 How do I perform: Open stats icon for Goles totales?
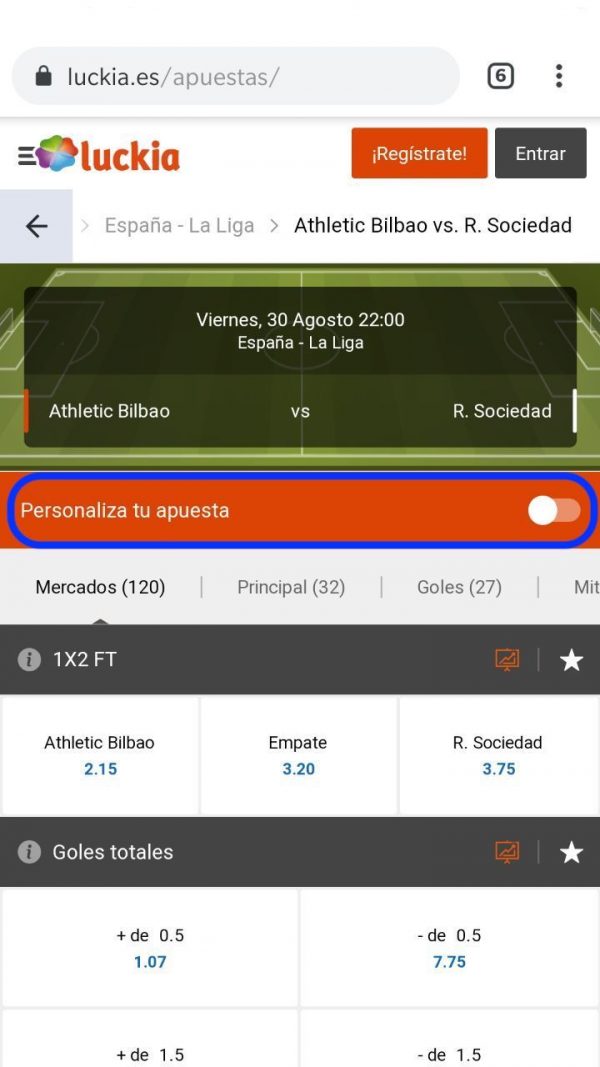pyautogui.click(x=507, y=852)
